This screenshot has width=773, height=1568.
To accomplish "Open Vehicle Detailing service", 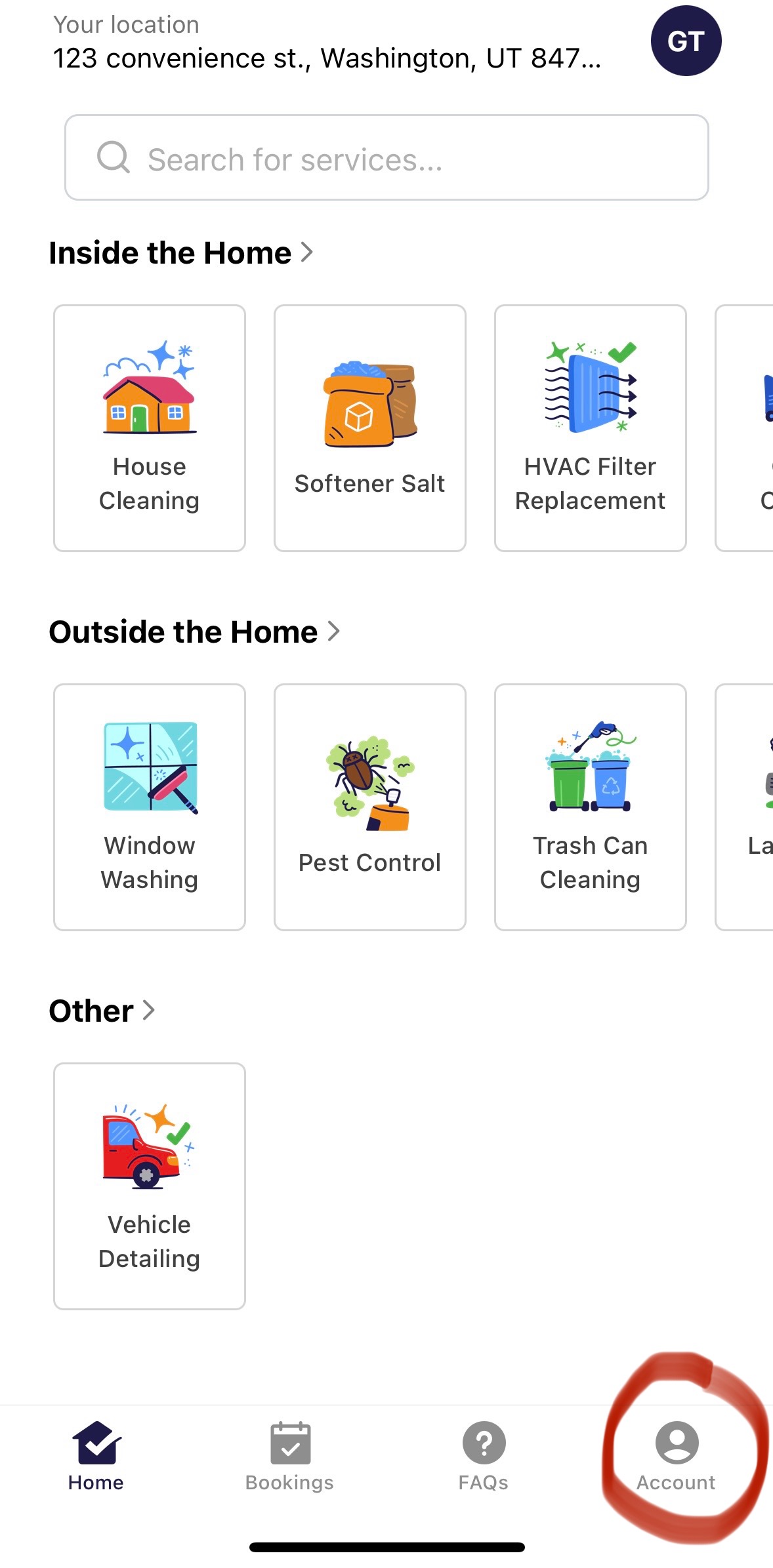I will 150,1186.
